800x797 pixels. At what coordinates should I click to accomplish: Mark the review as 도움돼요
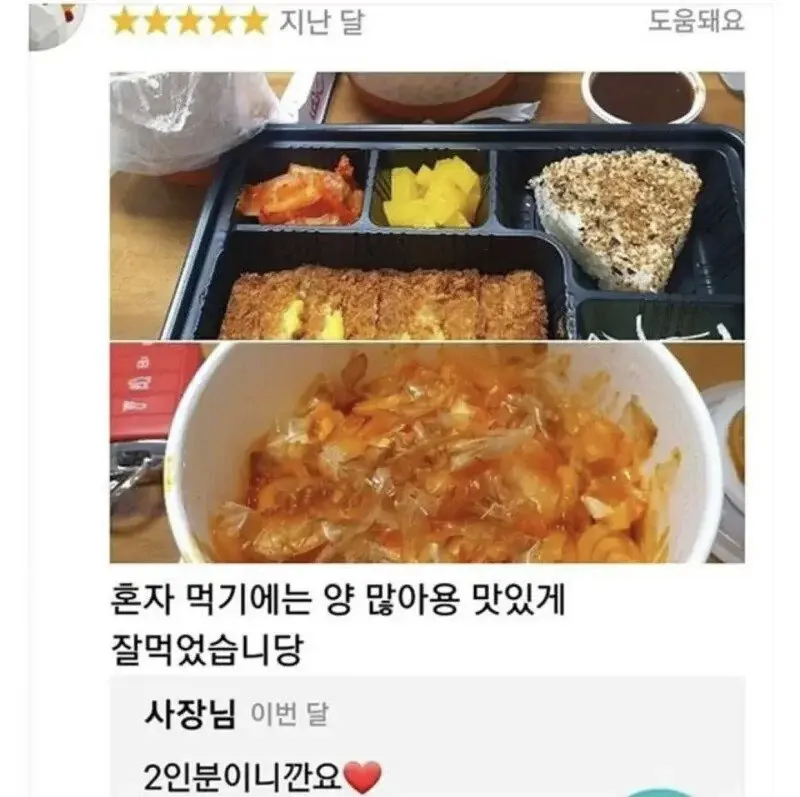coord(695,21)
